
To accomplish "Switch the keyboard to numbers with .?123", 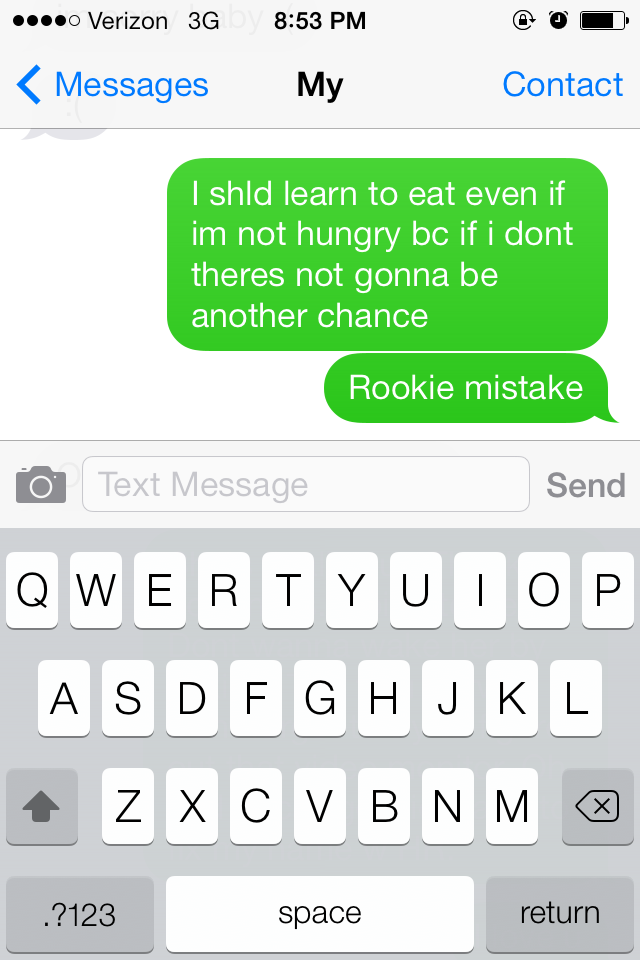I will 80,913.
